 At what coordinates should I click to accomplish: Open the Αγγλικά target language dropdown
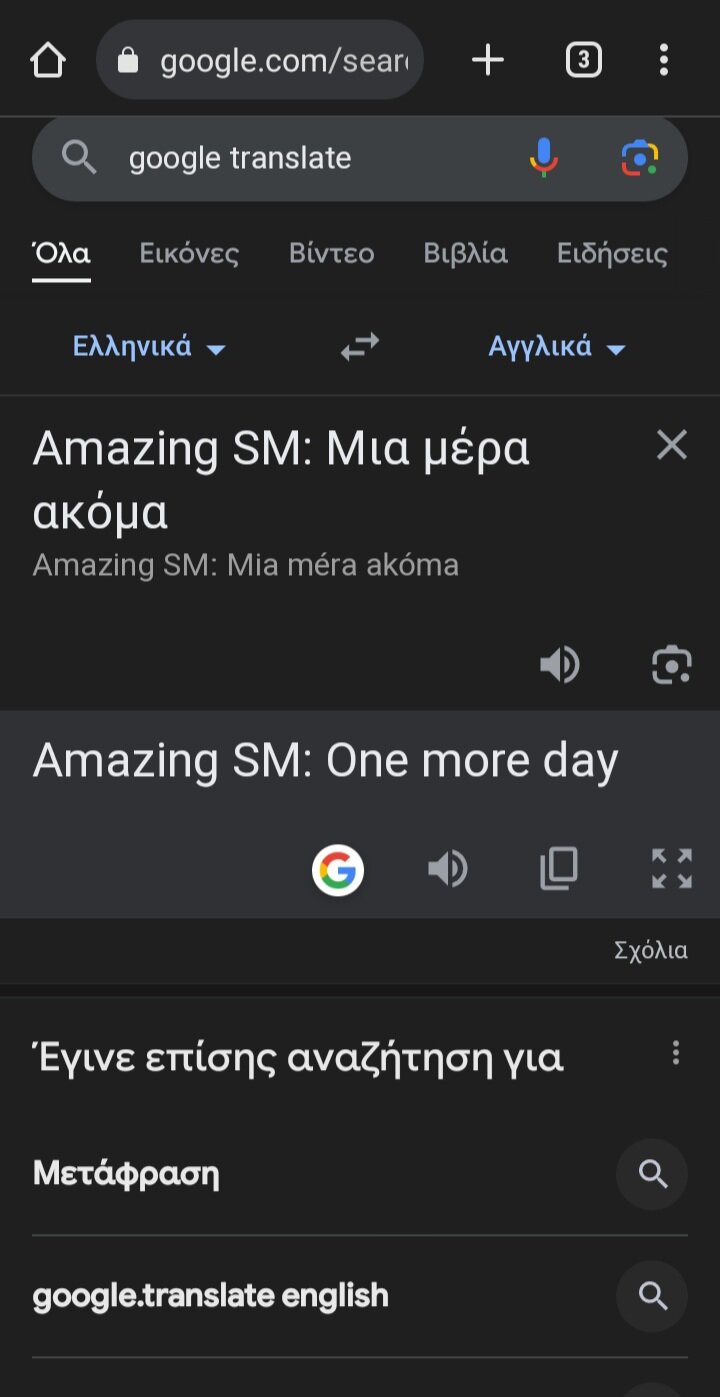tap(557, 347)
